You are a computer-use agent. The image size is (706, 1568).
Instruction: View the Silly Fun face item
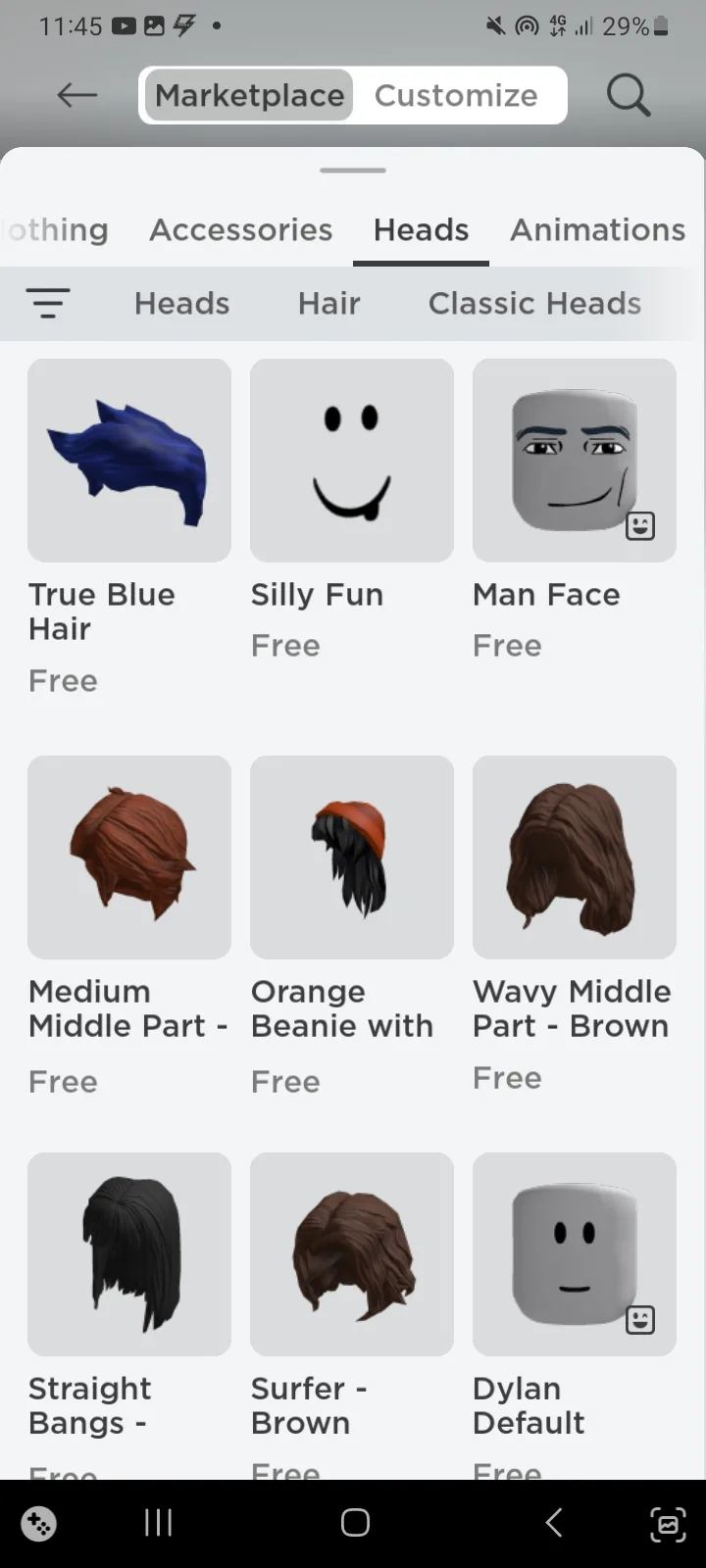[352, 461]
